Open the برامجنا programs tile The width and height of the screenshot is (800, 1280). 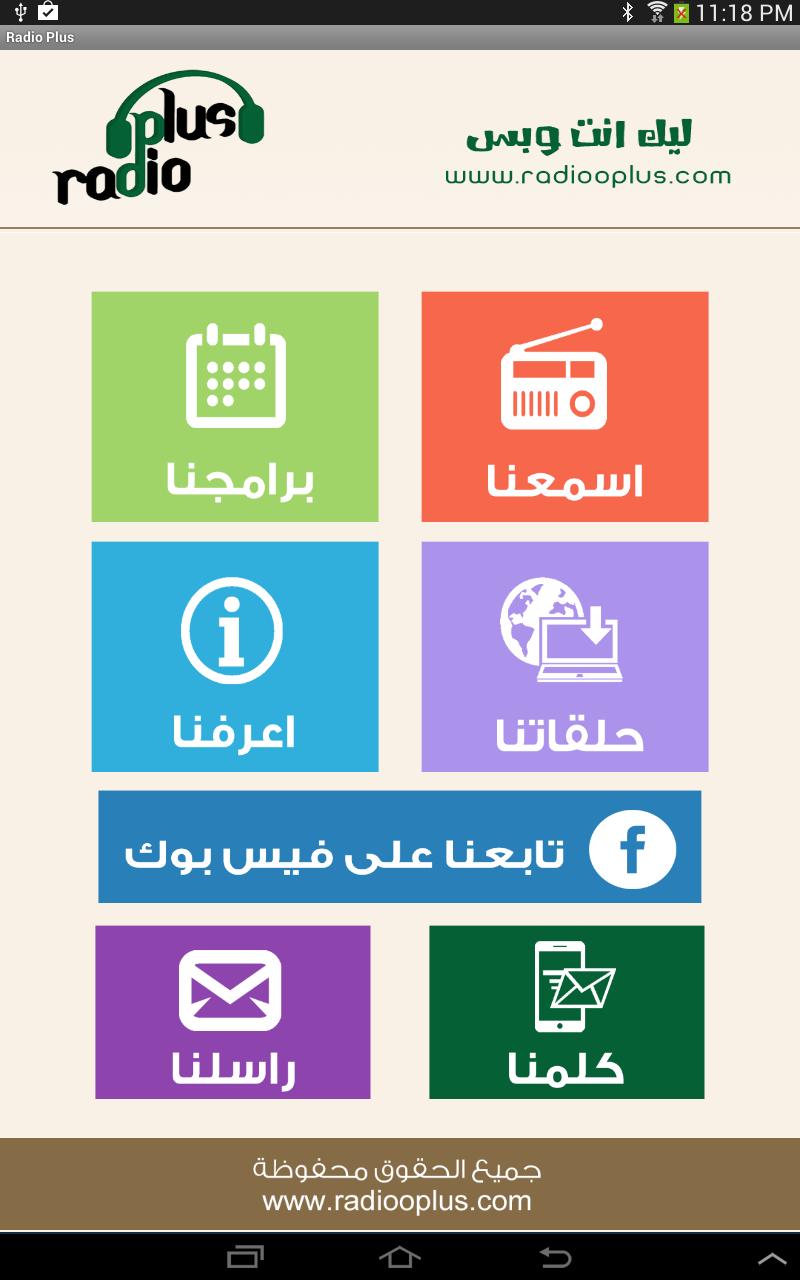tap(235, 406)
